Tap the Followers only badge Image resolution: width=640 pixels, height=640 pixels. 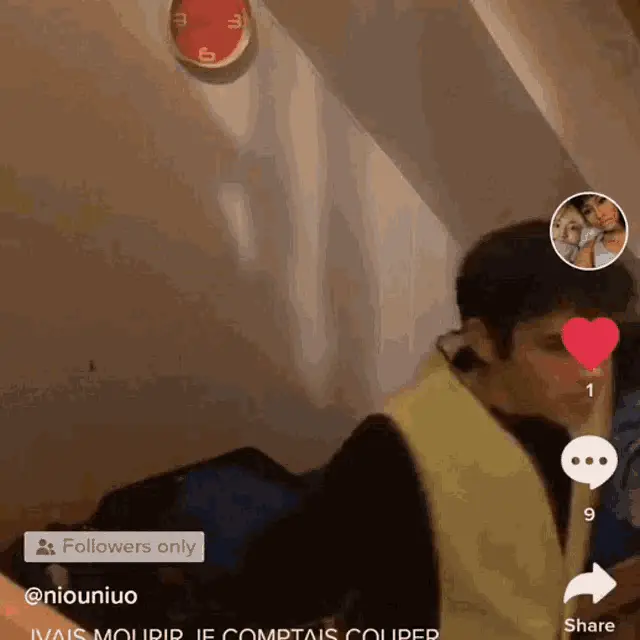tap(114, 547)
